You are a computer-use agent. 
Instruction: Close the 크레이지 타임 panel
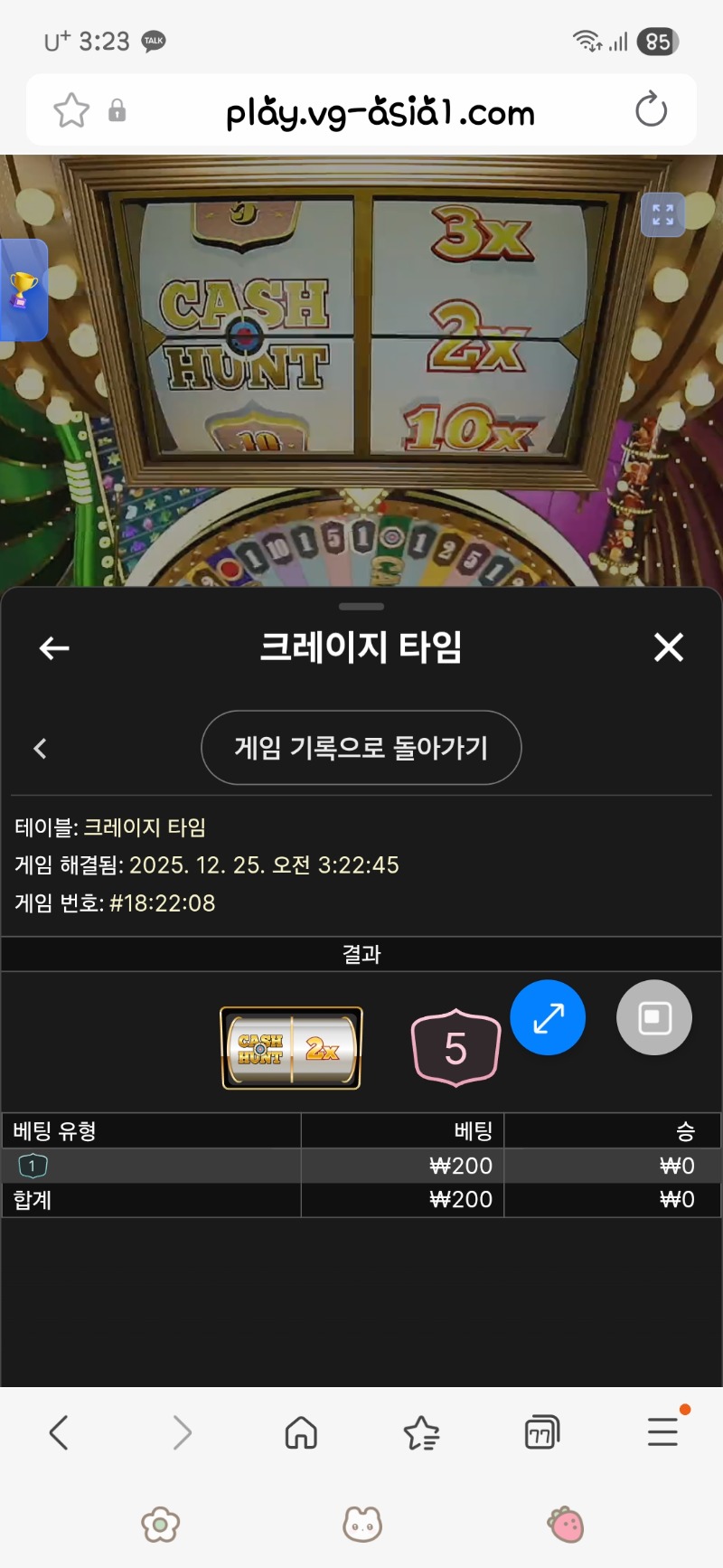pyautogui.click(x=668, y=647)
